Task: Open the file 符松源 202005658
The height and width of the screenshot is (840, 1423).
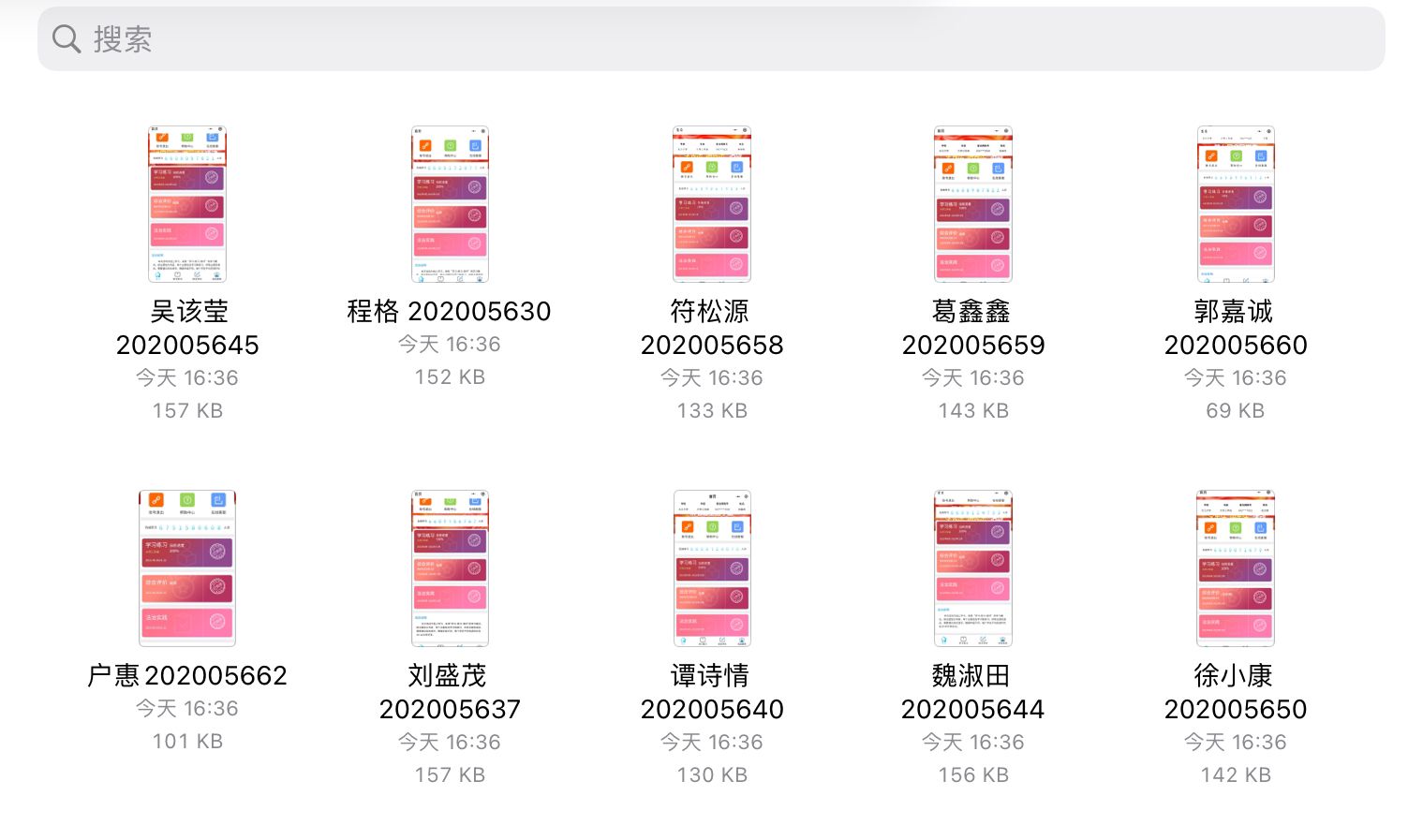Action: (712, 204)
